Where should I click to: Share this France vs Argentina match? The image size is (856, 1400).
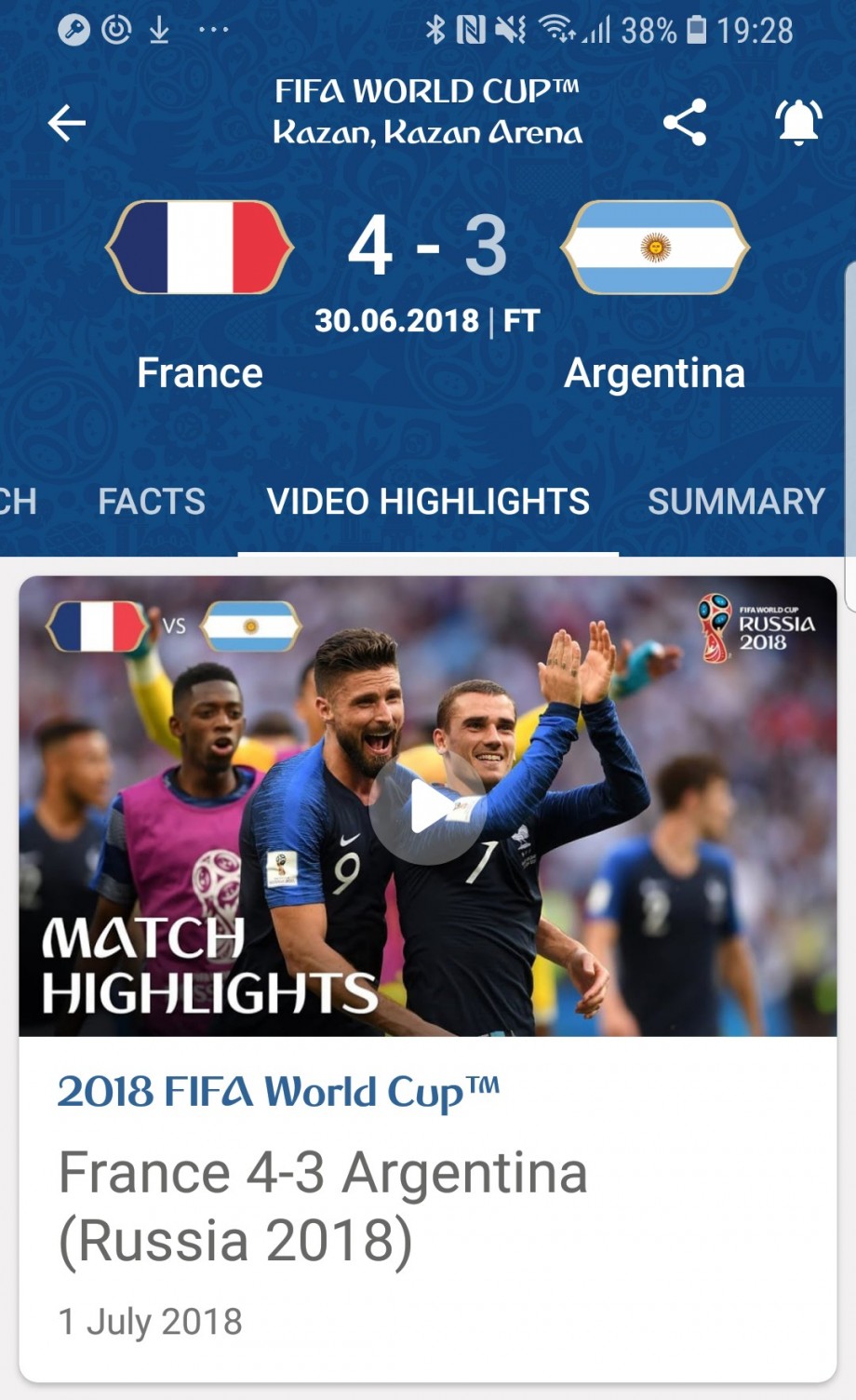pyautogui.click(x=685, y=122)
